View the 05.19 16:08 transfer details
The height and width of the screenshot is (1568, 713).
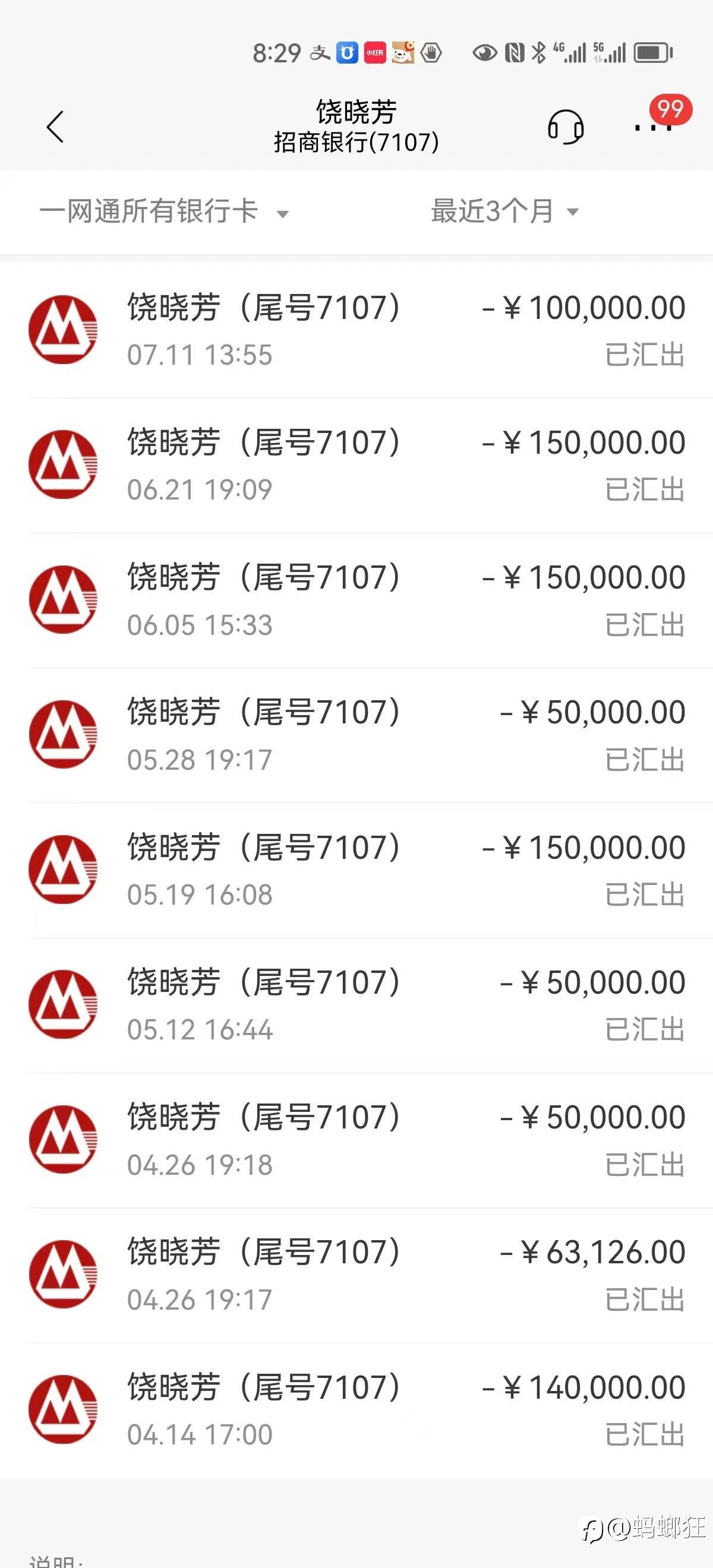pyautogui.click(x=356, y=871)
